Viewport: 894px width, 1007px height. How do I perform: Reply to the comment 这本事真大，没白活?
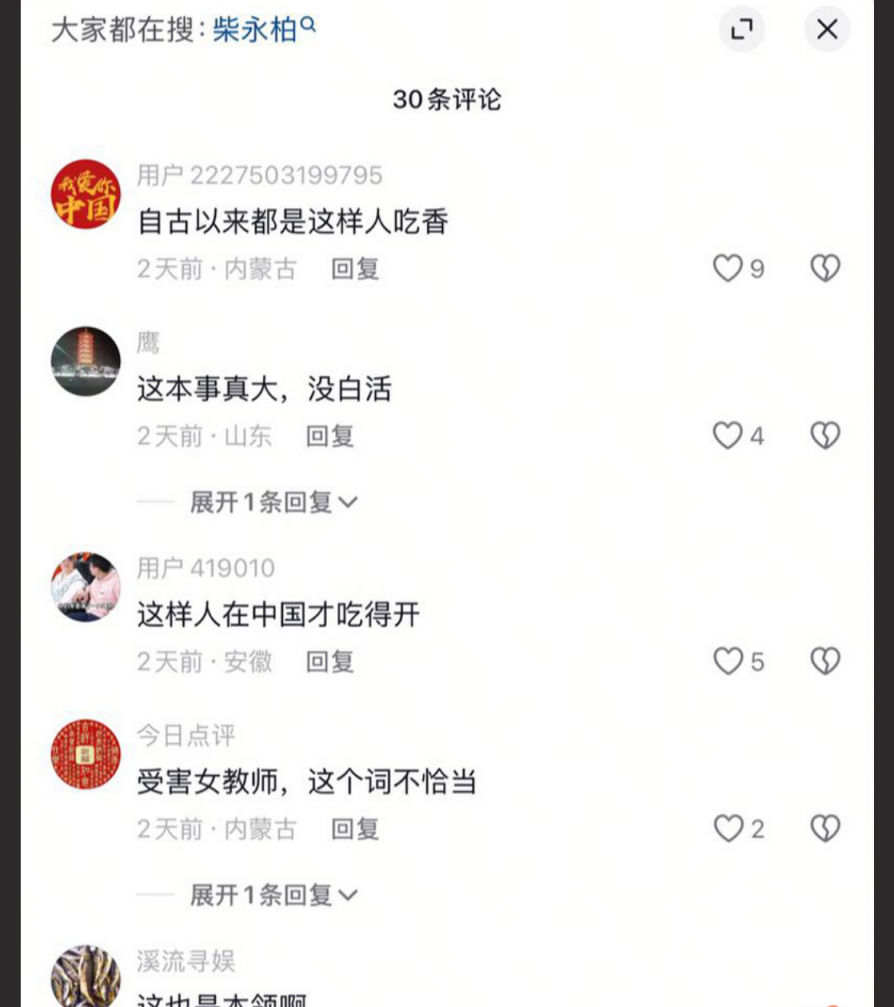coord(330,435)
